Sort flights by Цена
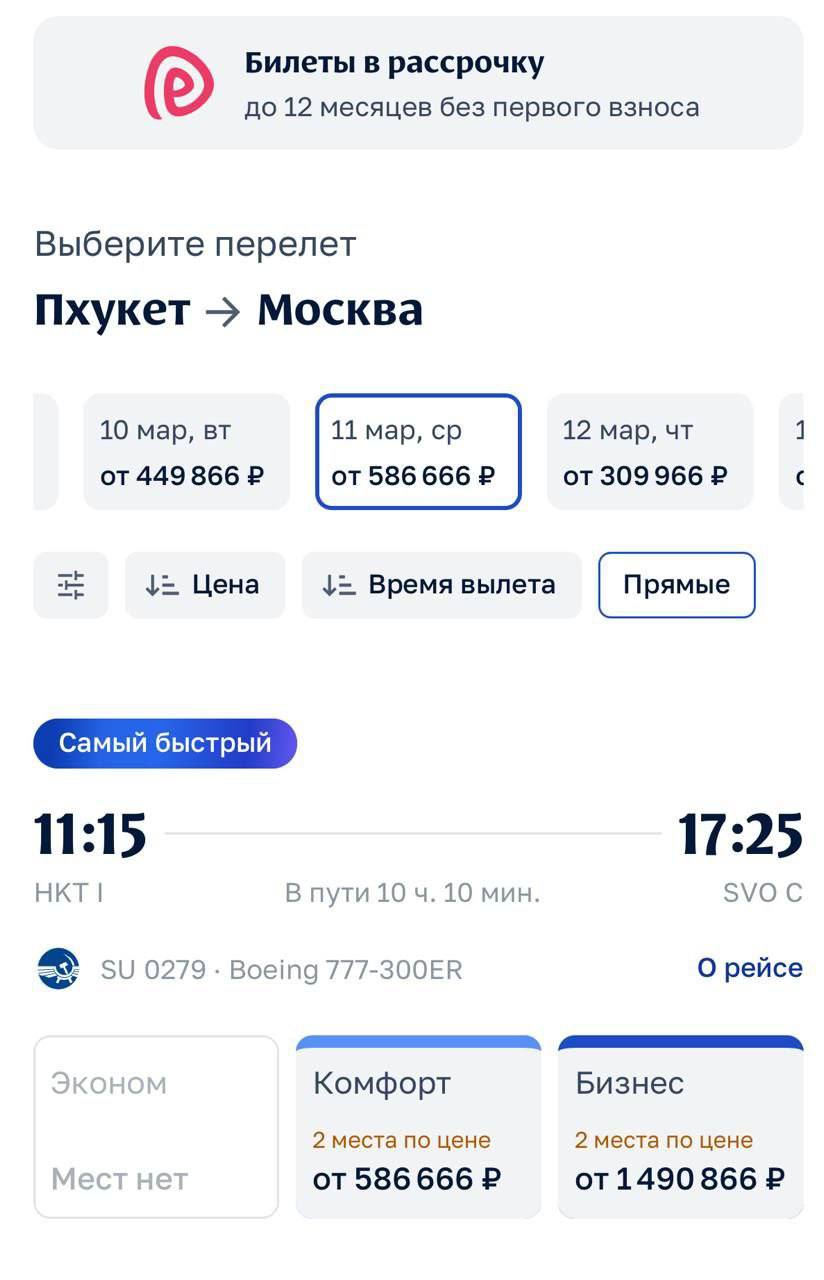This screenshot has width=824, height=1280. [205, 585]
